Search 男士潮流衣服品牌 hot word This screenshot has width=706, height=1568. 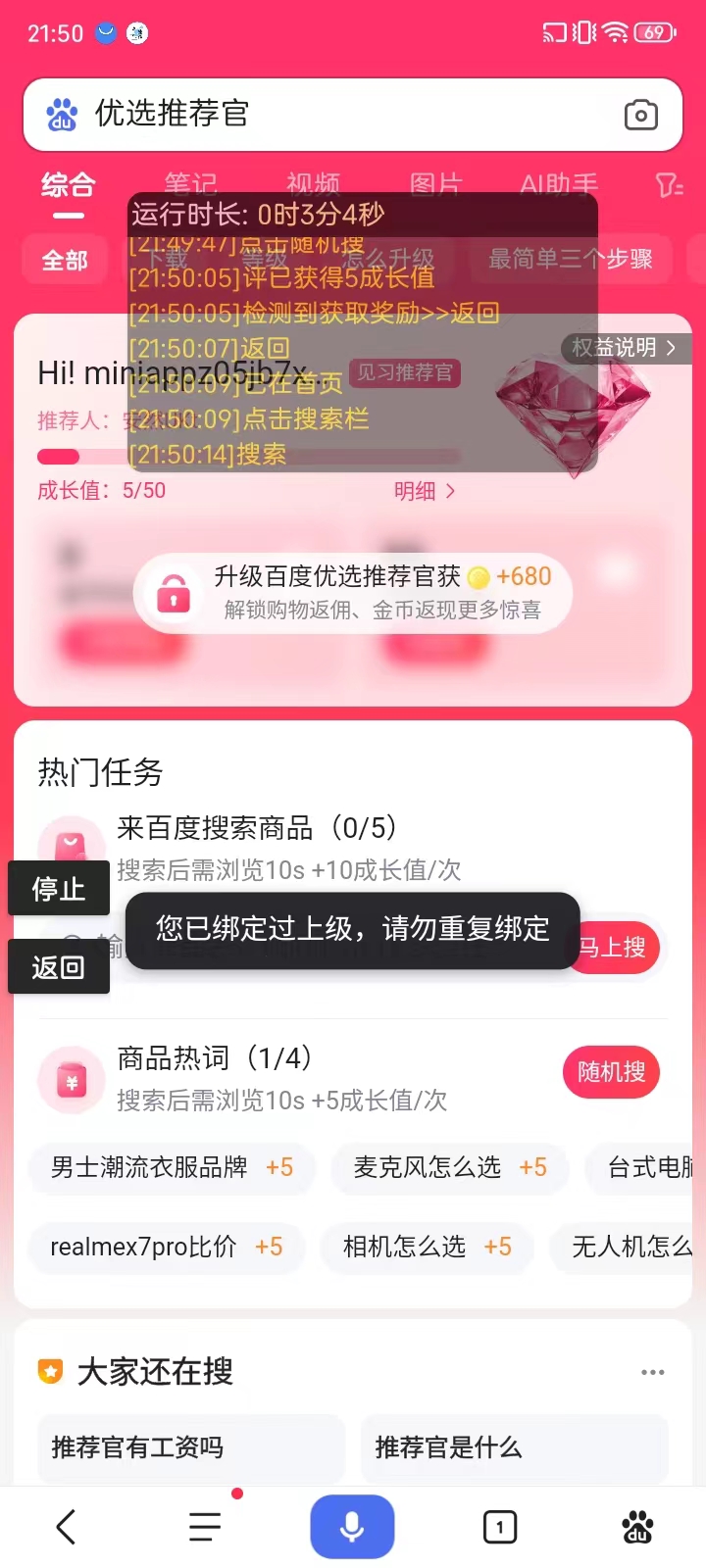pyautogui.click(x=172, y=1167)
